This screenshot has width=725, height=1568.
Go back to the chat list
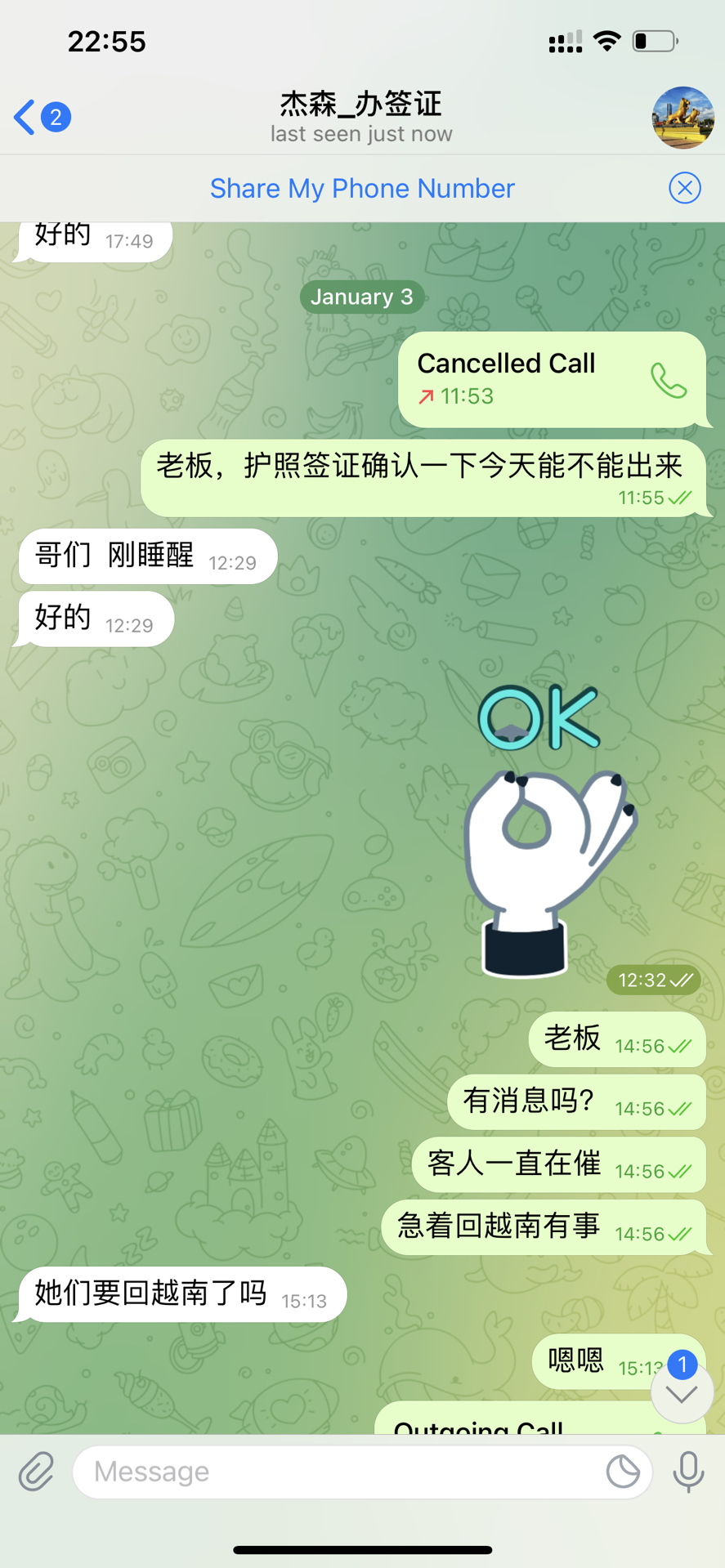tap(39, 117)
